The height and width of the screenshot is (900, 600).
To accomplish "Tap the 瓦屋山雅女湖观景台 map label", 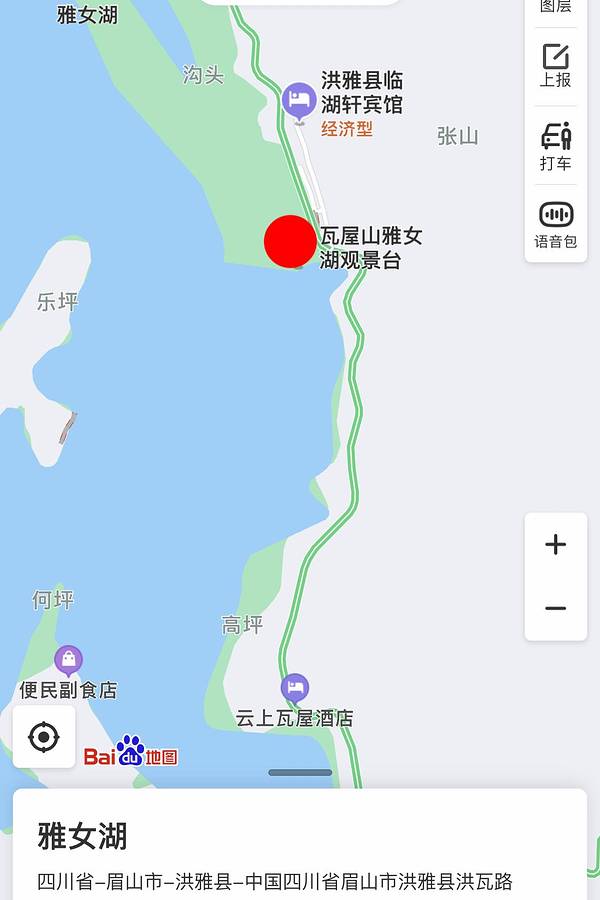I will (371, 248).
